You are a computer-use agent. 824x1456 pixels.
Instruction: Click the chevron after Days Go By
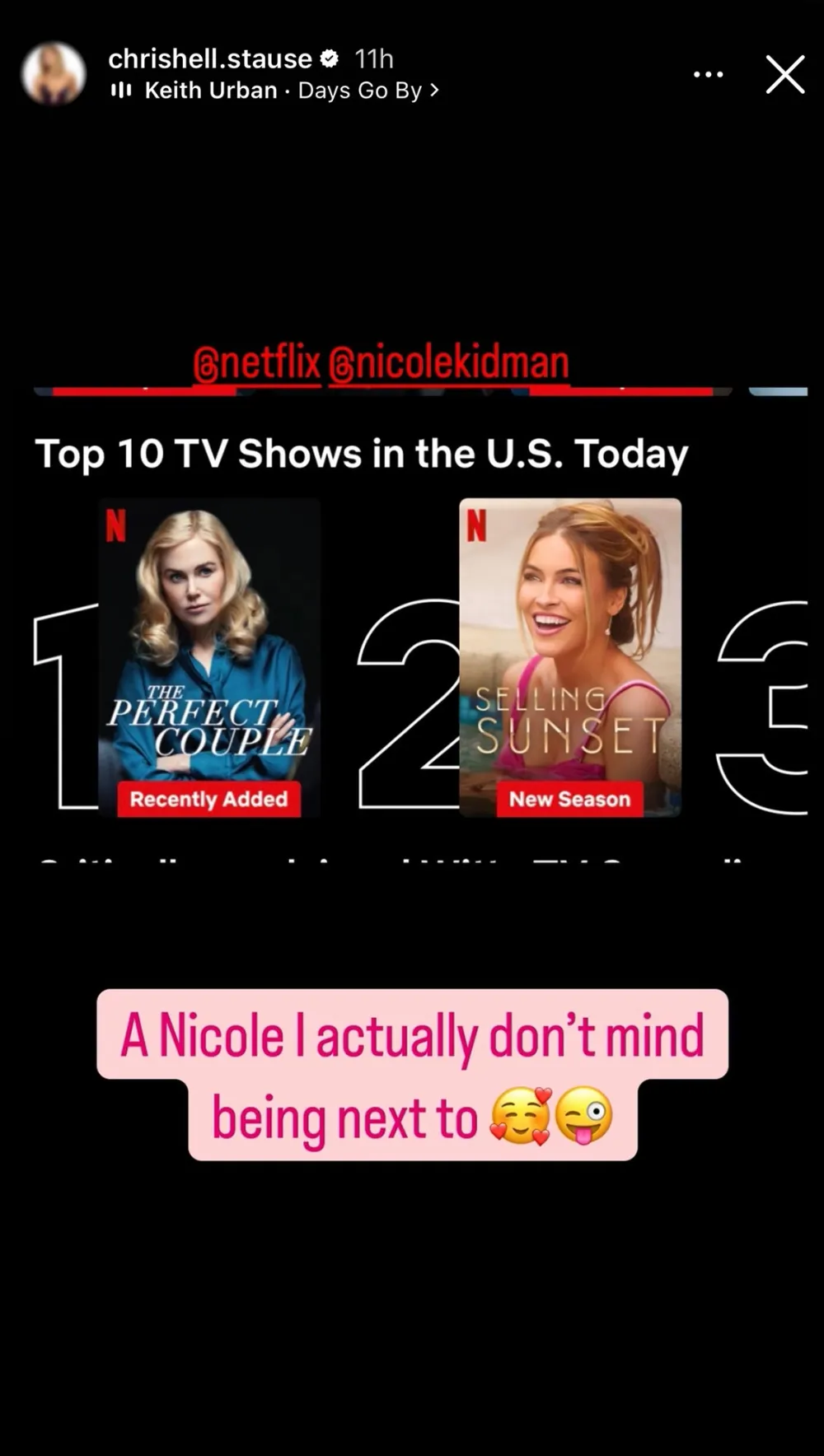click(x=435, y=91)
